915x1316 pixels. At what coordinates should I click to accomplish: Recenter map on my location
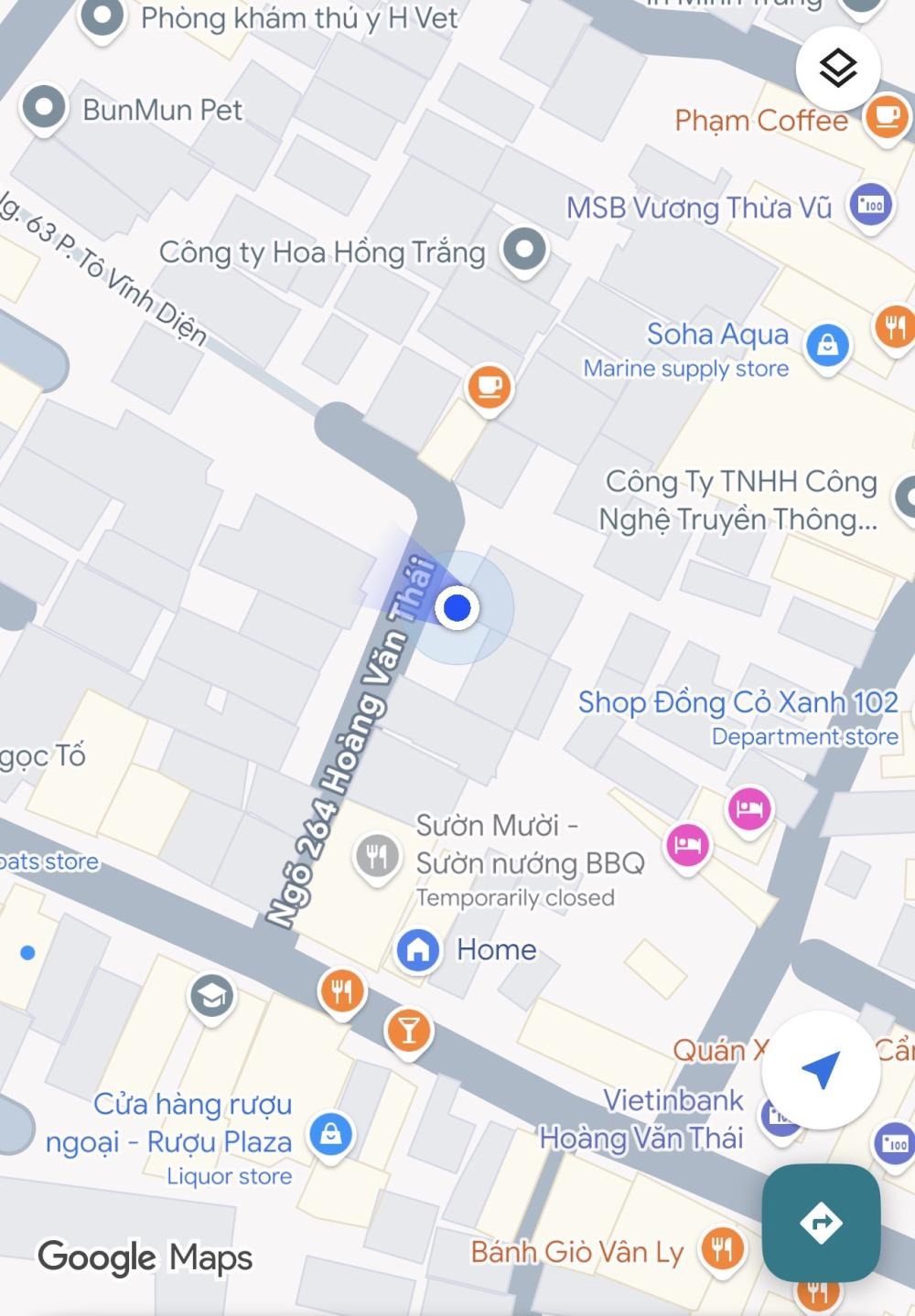pyautogui.click(x=820, y=1070)
